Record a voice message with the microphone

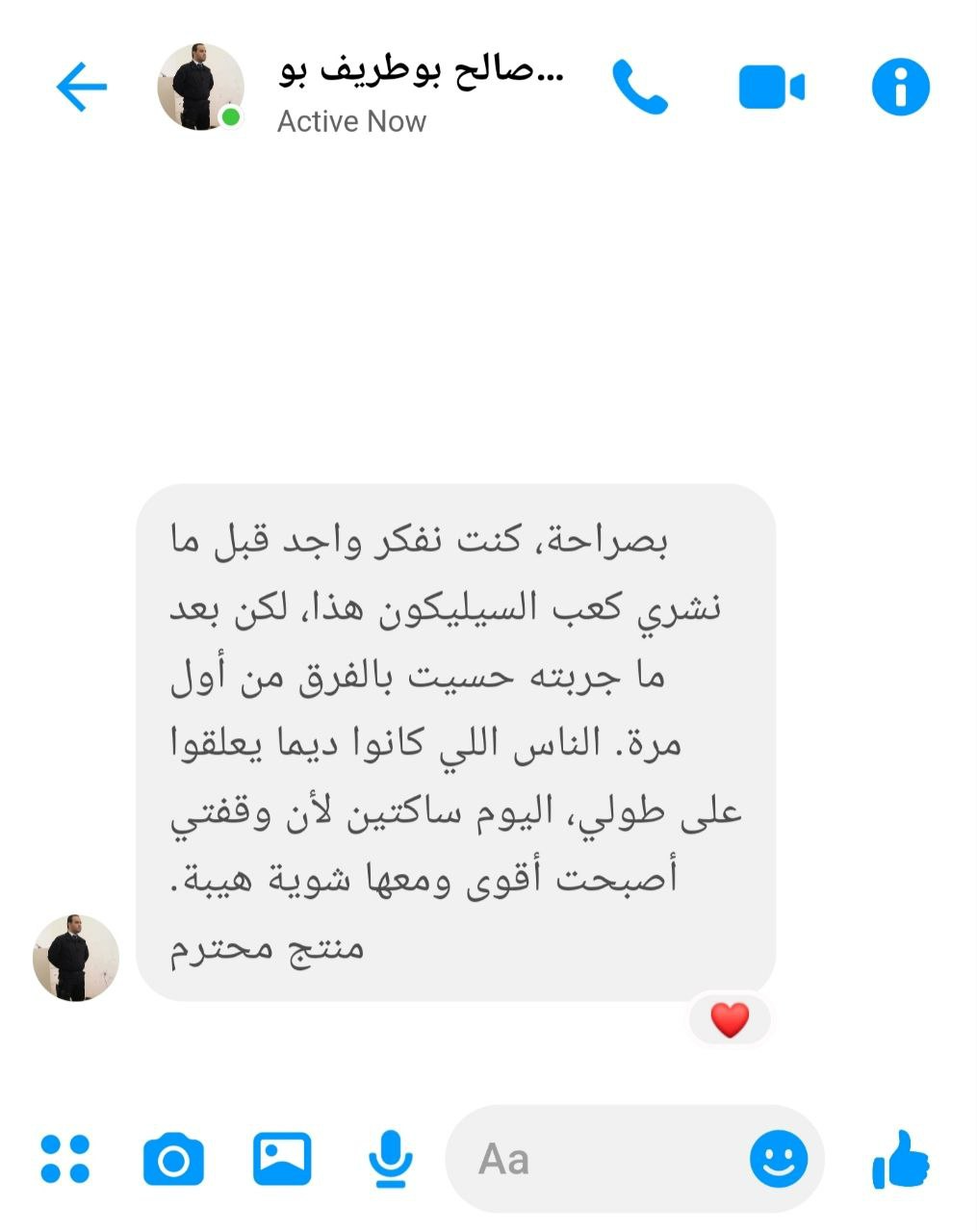coord(391,1159)
